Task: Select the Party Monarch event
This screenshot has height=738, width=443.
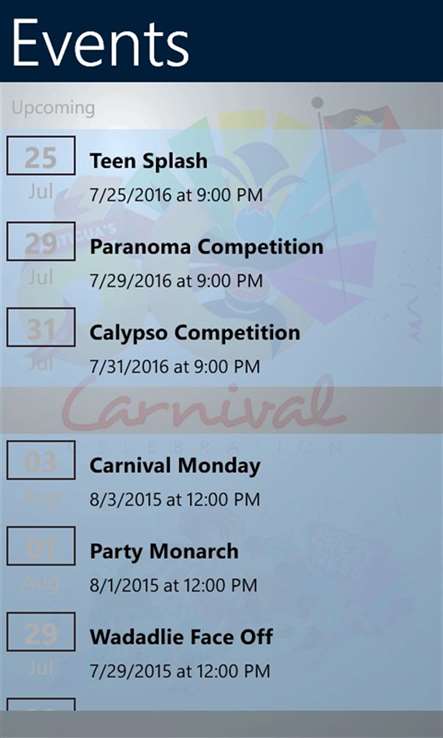Action: pos(221,563)
